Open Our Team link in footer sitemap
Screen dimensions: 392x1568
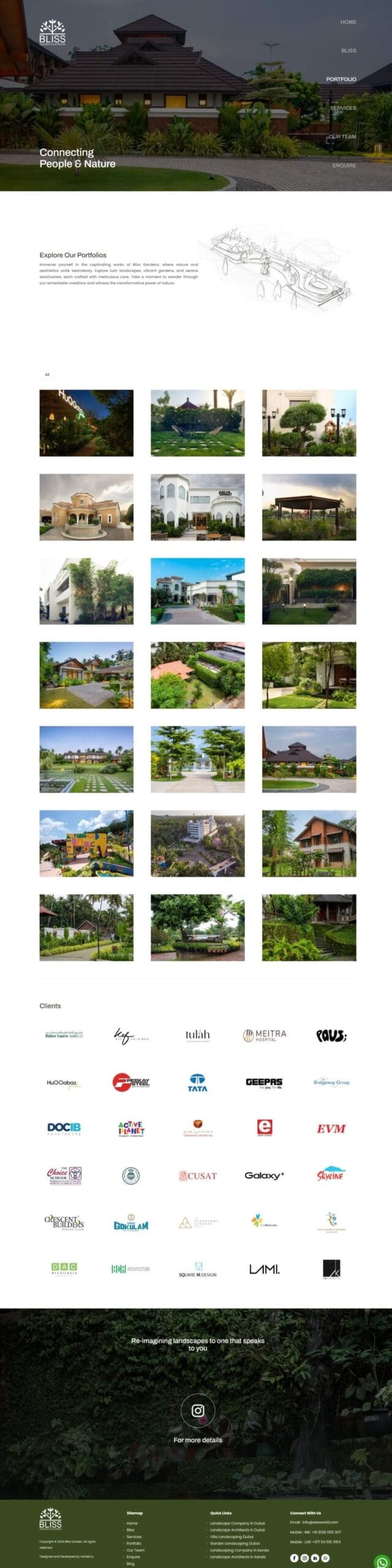tap(135, 1550)
